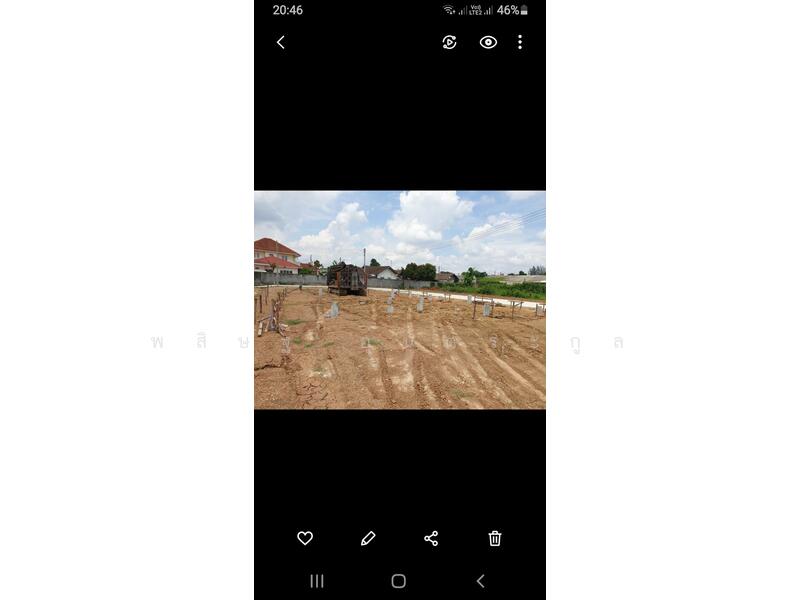
Task: Open the three-dot overflow menu
Action: click(520, 42)
